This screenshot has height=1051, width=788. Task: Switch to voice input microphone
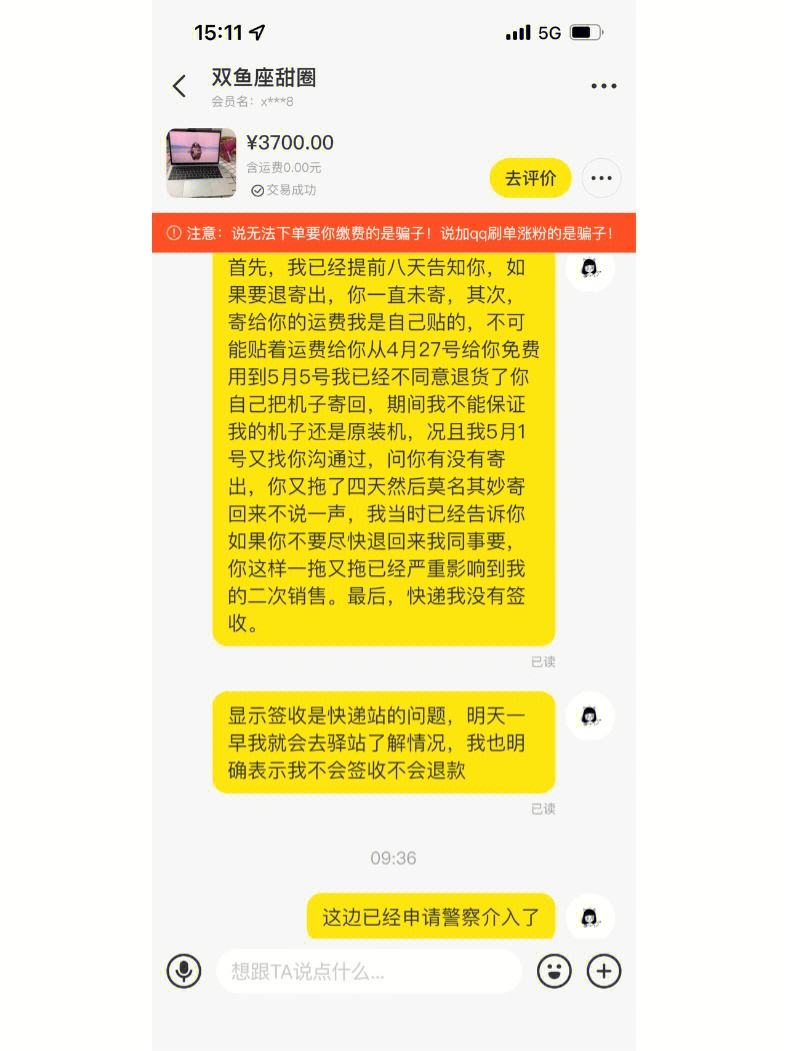point(184,970)
